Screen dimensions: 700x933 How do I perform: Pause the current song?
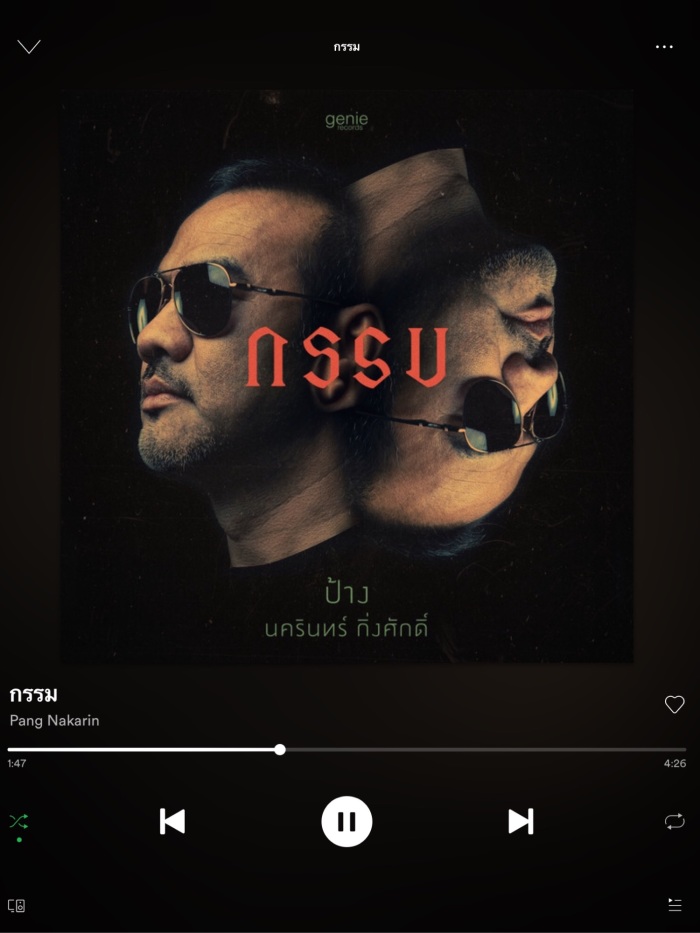pyautogui.click(x=347, y=821)
